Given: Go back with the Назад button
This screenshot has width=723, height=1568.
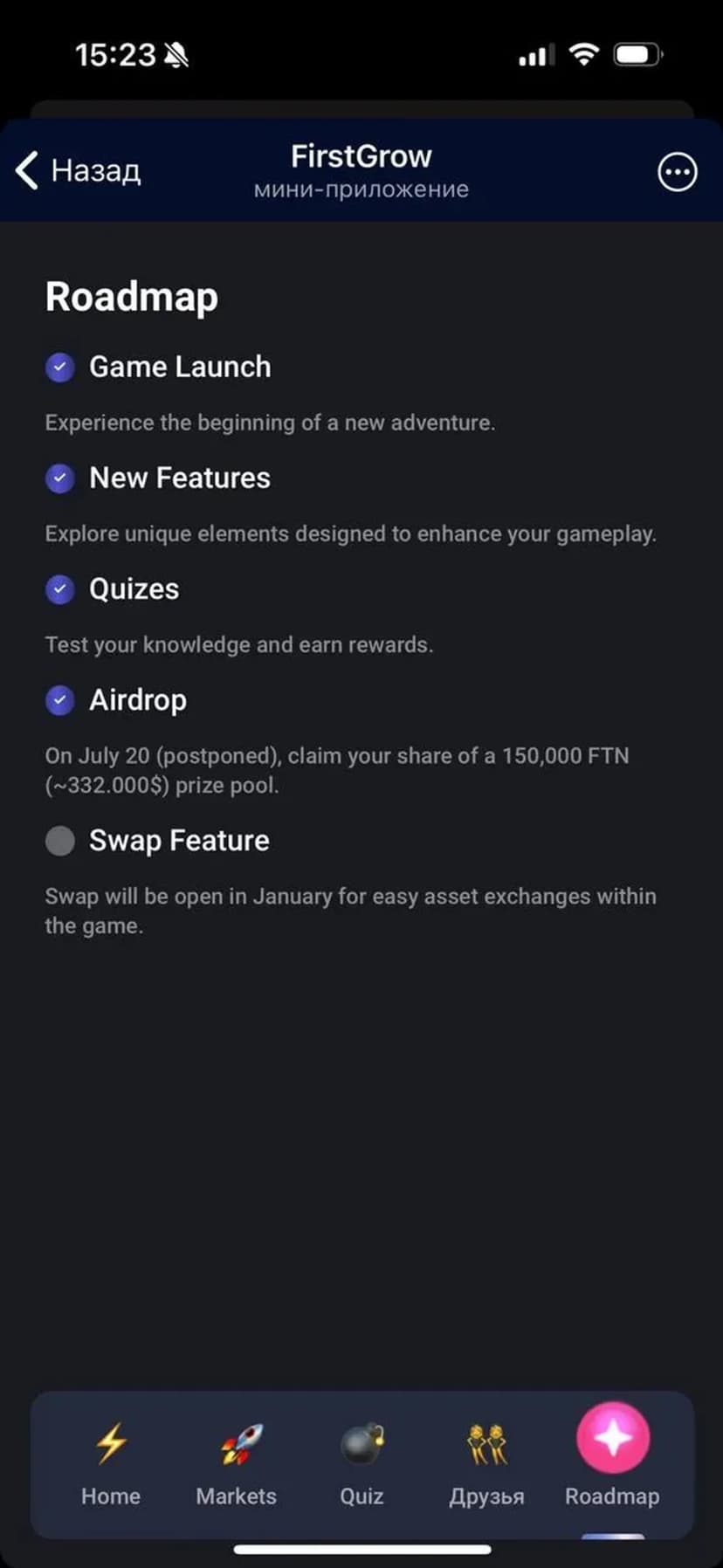Looking at the screenshot, I should 79,170.
